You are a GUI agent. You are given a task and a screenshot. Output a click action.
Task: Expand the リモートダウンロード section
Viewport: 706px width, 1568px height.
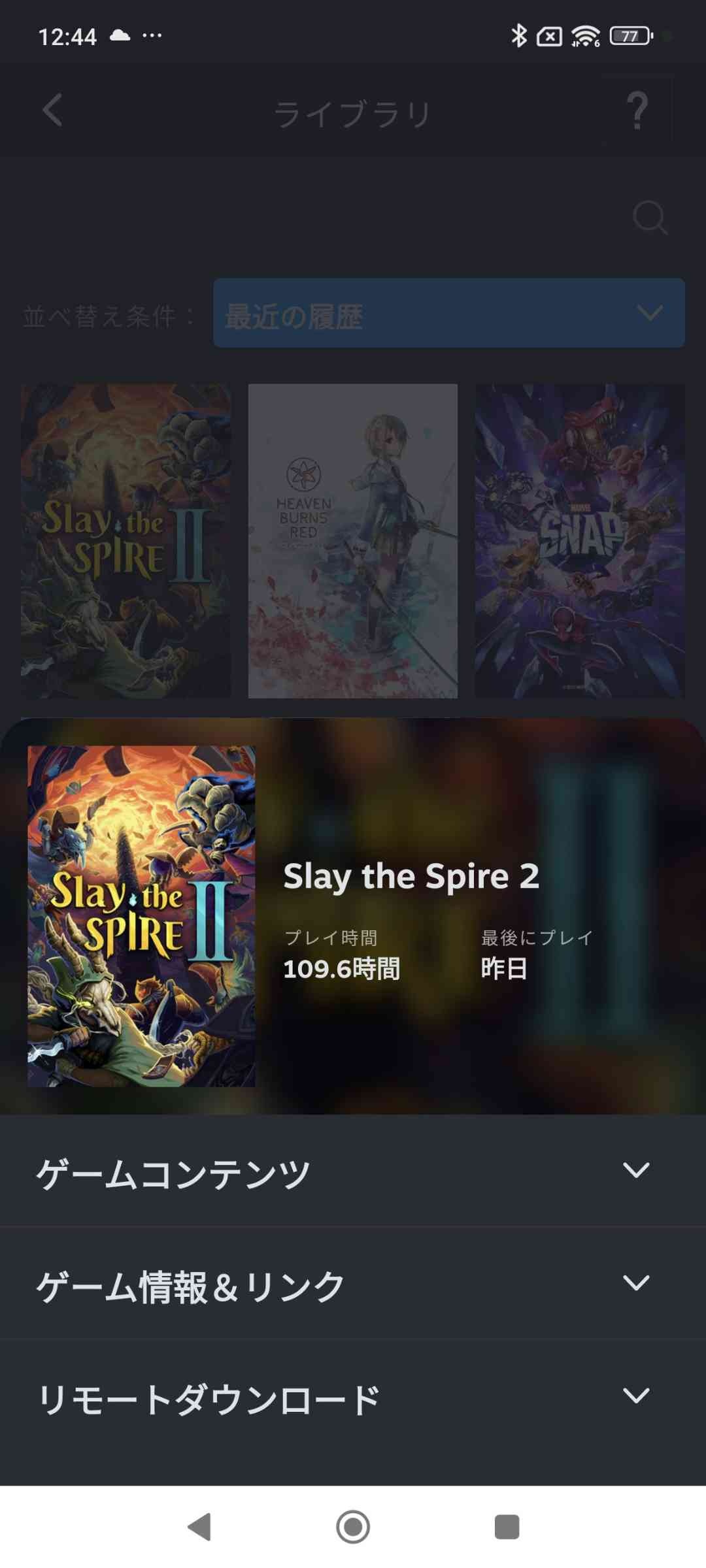coord(353,1397)
